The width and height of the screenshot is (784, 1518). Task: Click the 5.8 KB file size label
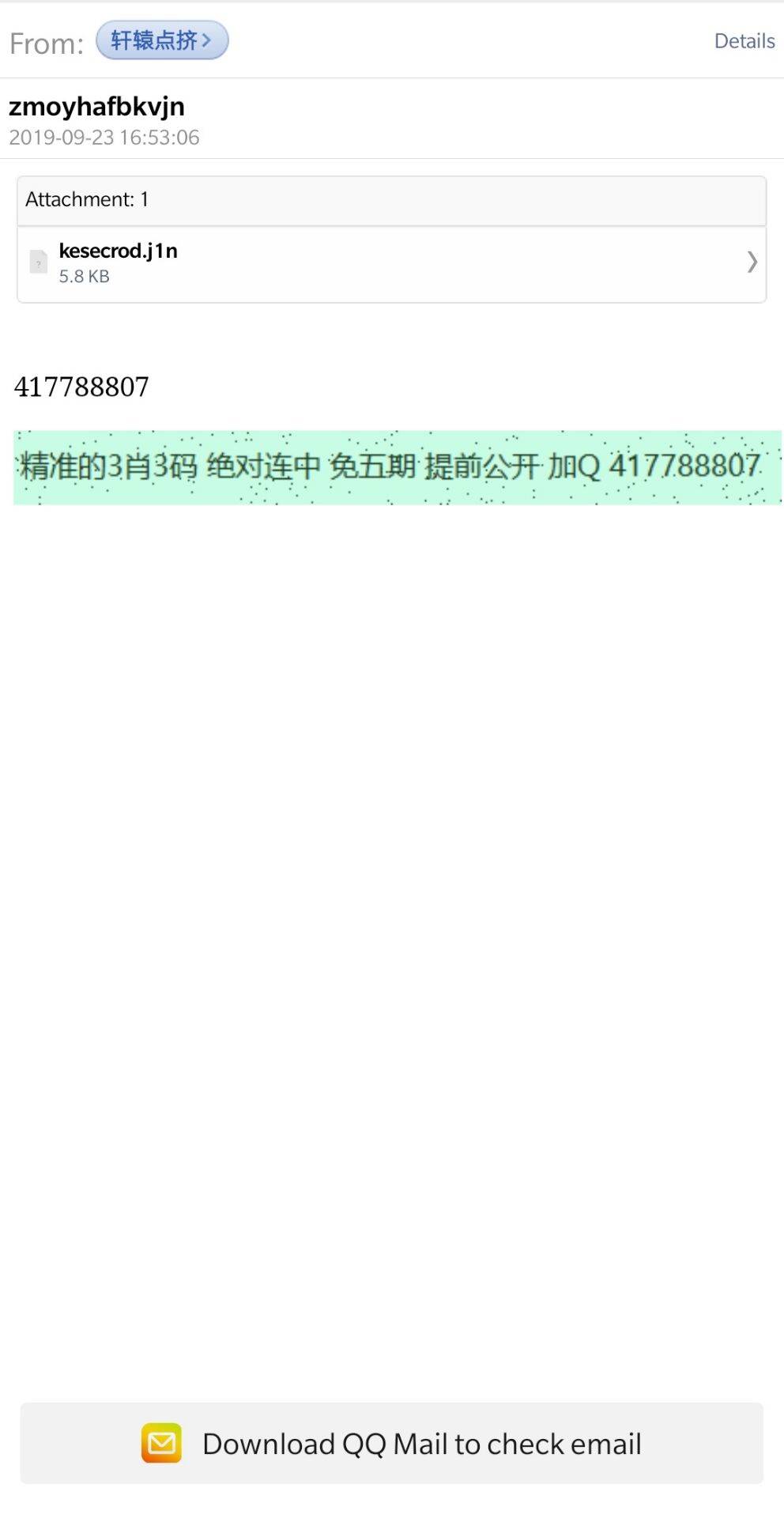[85, 276]
